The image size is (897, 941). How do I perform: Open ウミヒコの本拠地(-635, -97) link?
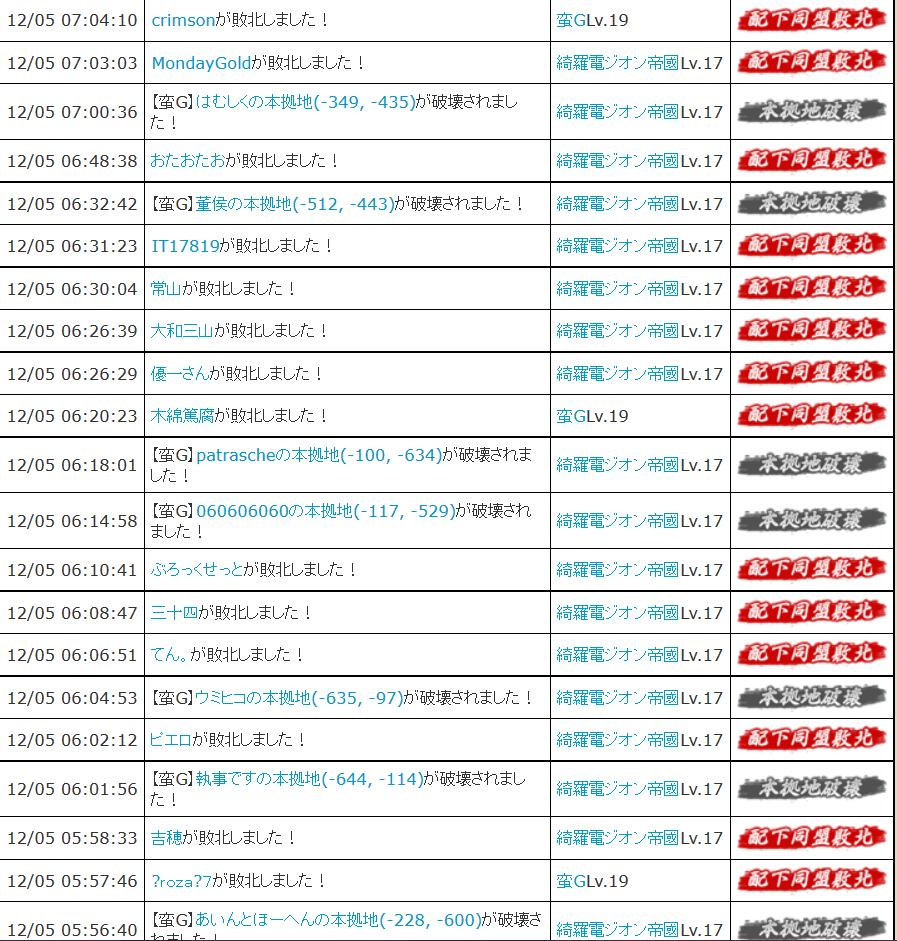[299, 698]
